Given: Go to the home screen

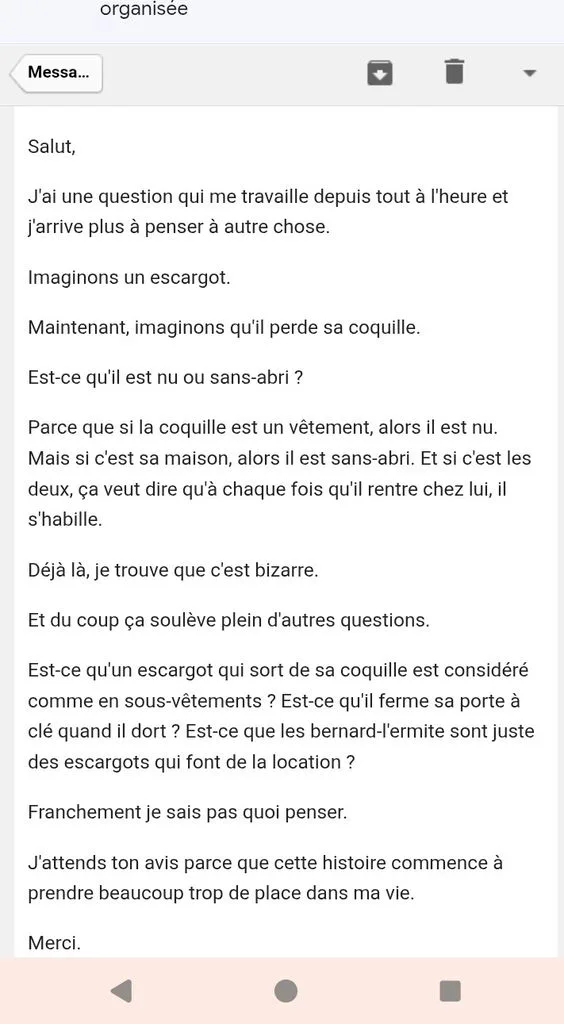Looking at the screenshot, I should tap(285, 991).
